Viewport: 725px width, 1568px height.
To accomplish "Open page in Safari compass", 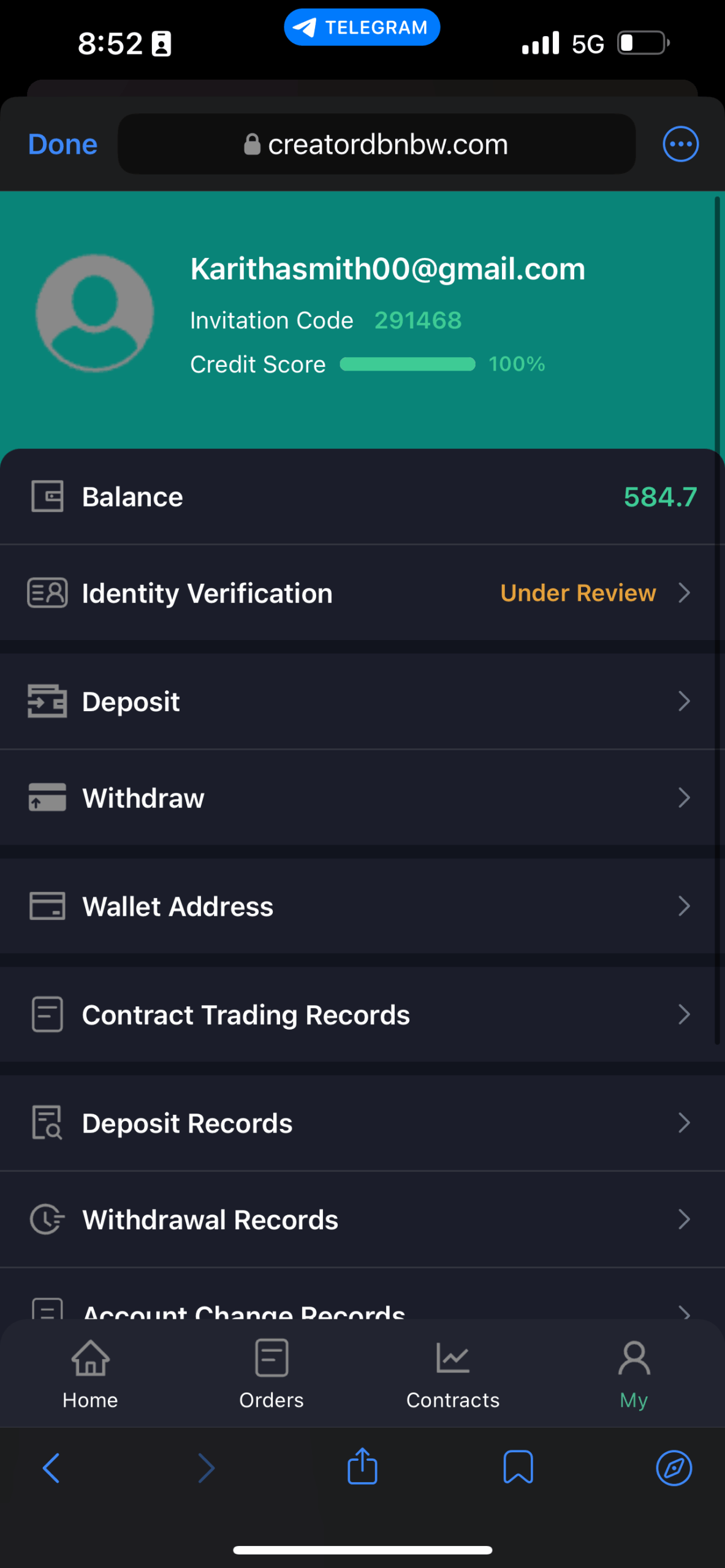I will tap(674, 1468).
